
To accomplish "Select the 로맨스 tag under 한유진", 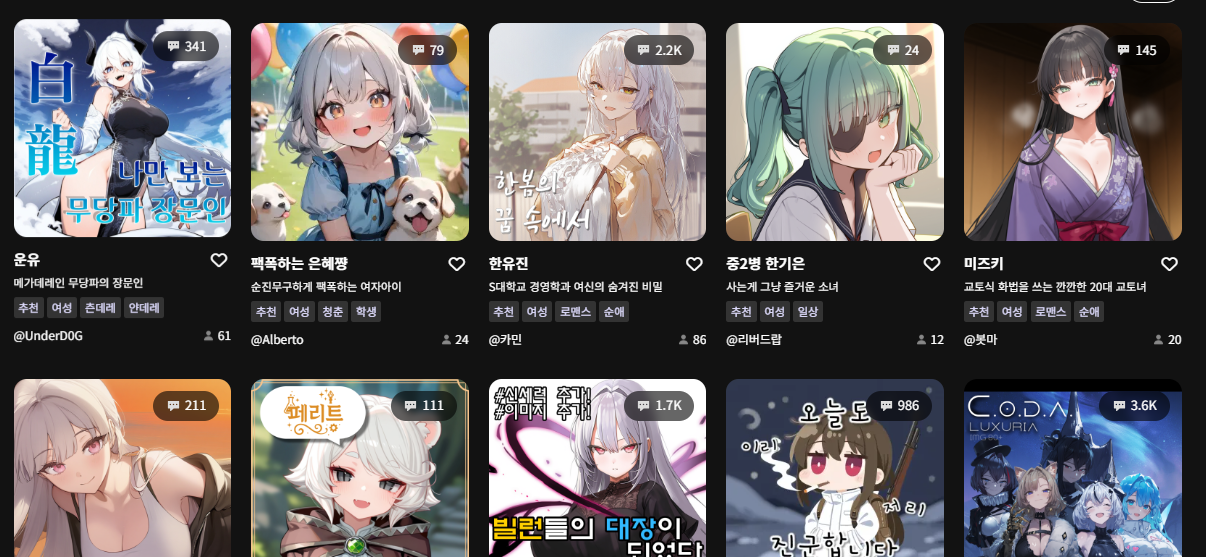I will click(575, 312).
